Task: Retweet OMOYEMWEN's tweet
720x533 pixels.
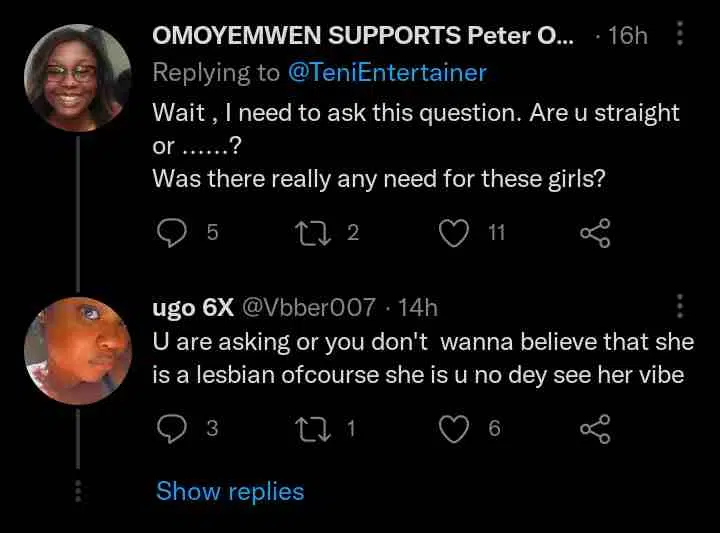Action: click(310, 233)
